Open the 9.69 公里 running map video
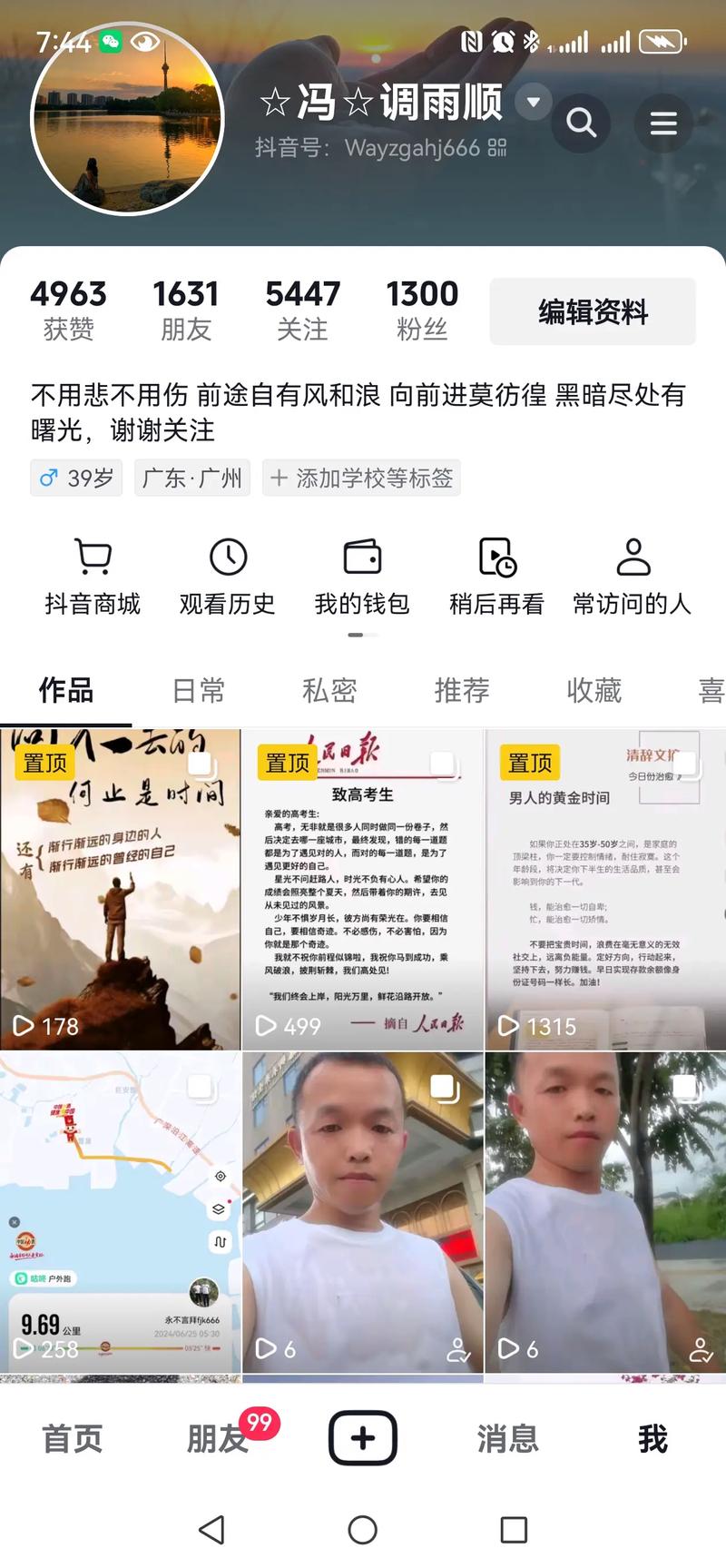The image size is (726, 1568). (x=120, y=1212)
